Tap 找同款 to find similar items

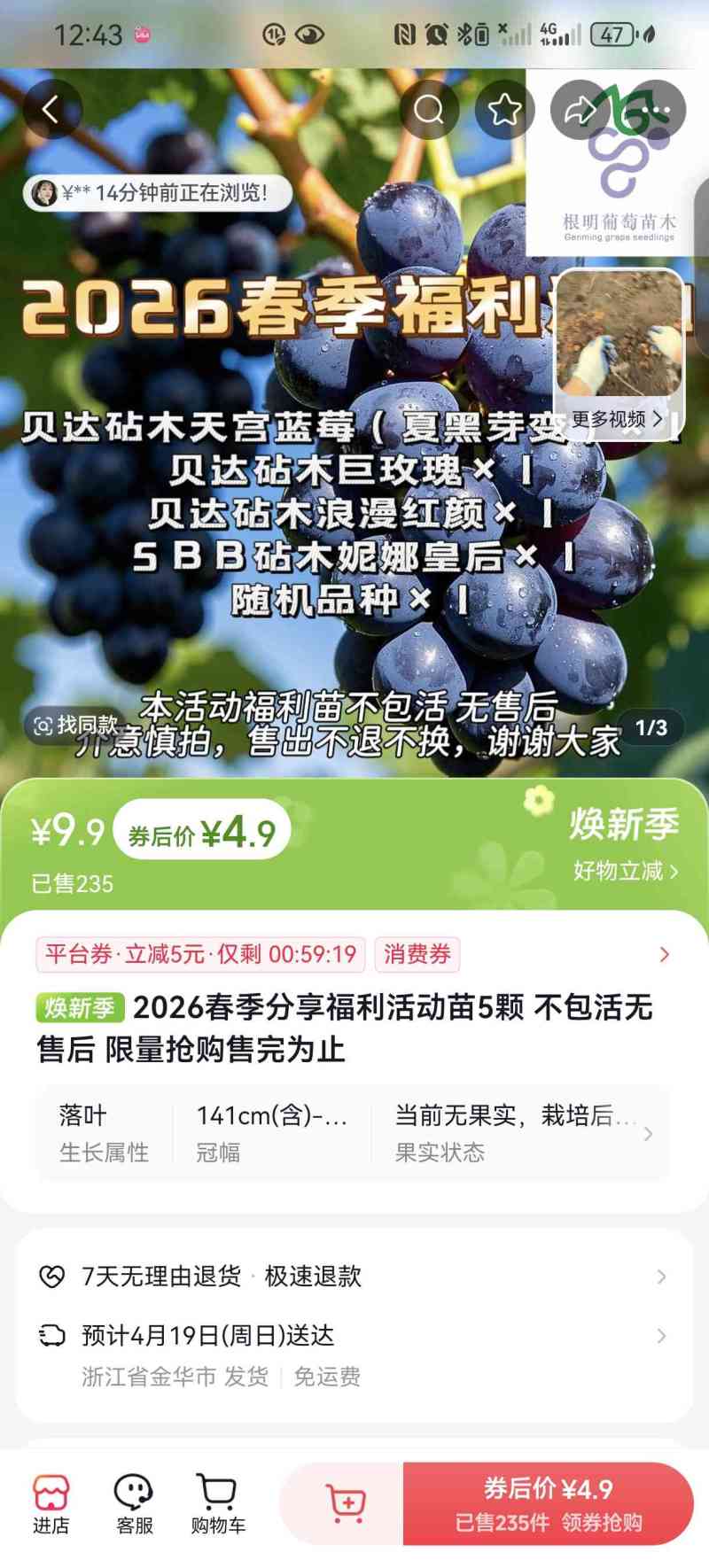pyautogui.click(x=75, y=726)
